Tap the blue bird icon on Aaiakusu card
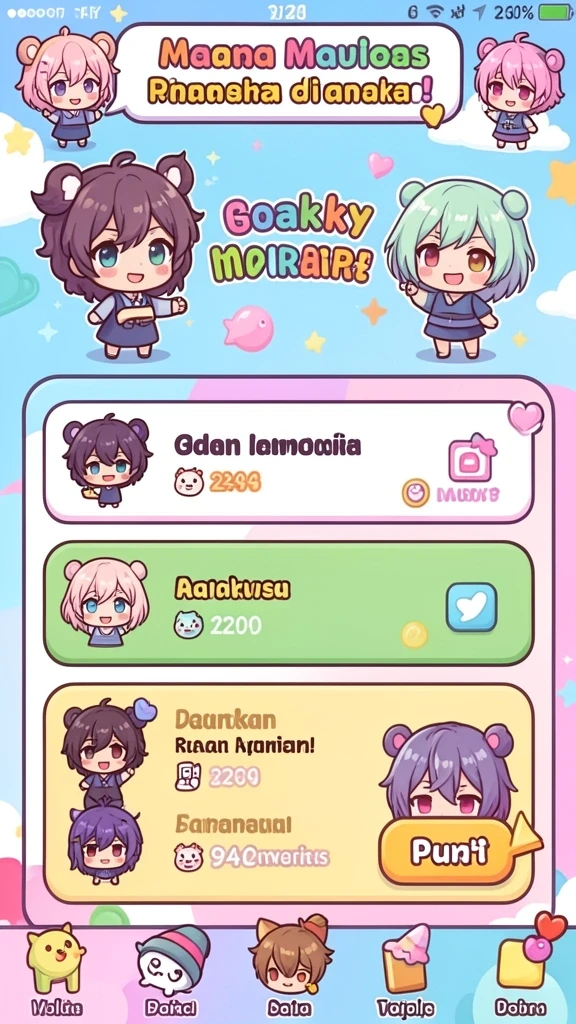The height and width of the screenshot is (1024, 576). click(x=471, y=607)
